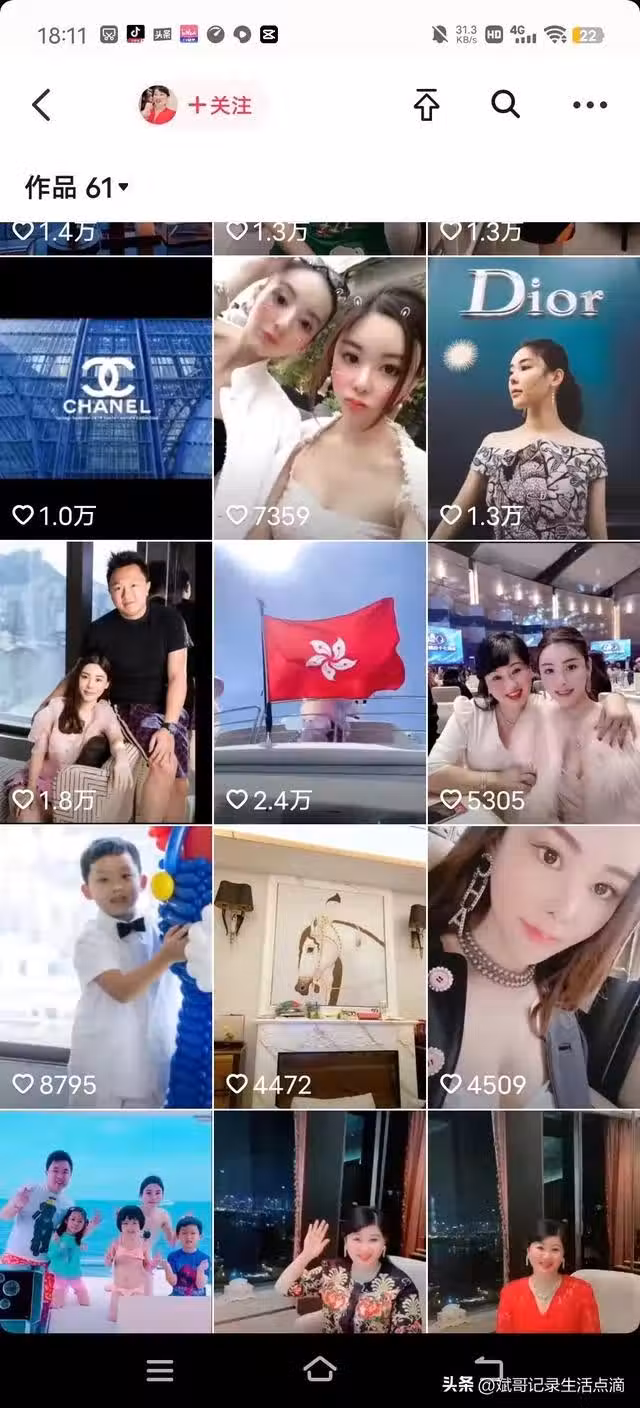The image size is (640, 1408).
Task: Follow this account with 关注 button
Action: pyautogui.click(x=220, y=105)
